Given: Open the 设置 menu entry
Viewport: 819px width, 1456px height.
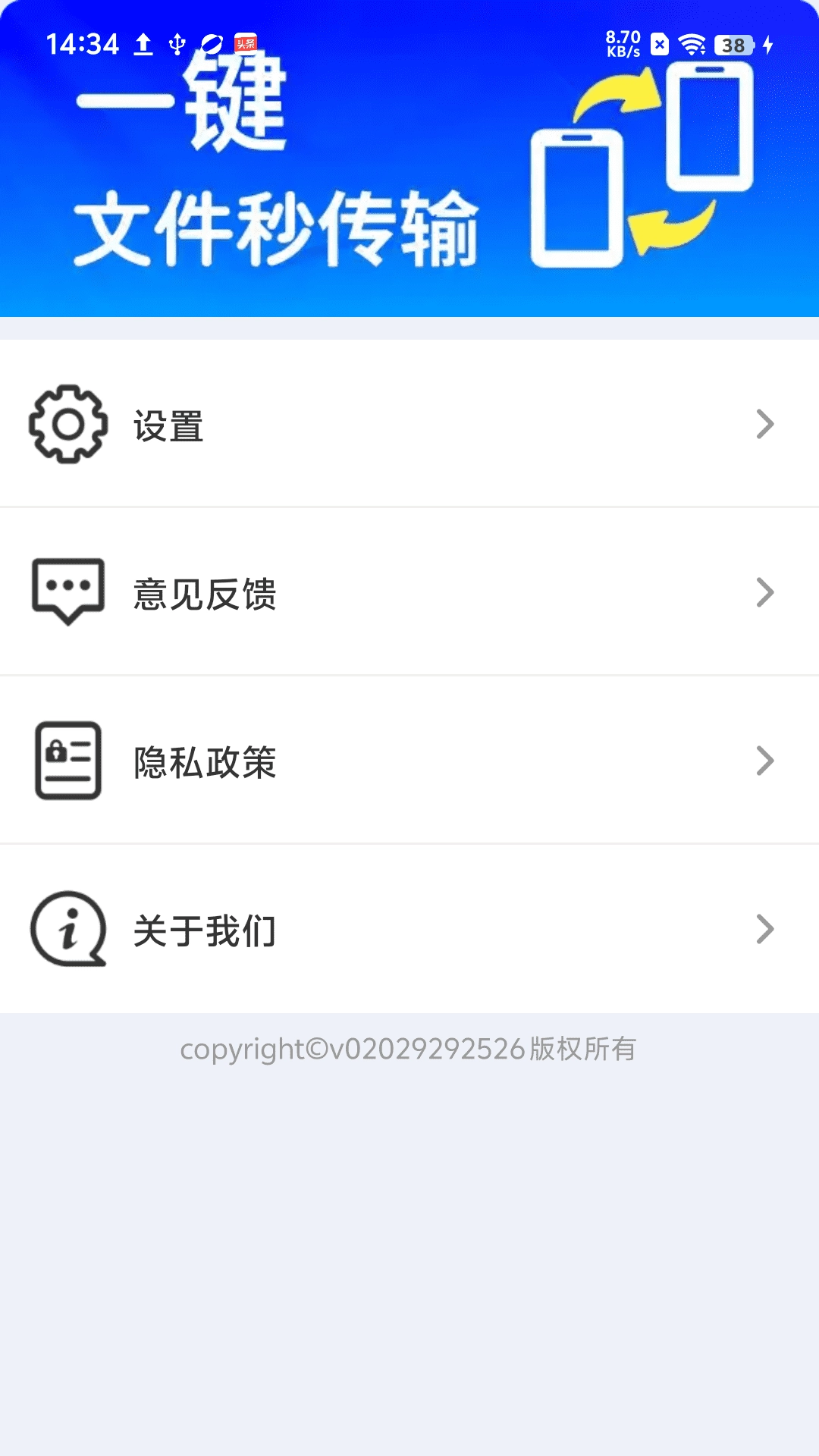Looking at the screenshot, I should pyautogui.click(x=168, y=426).
